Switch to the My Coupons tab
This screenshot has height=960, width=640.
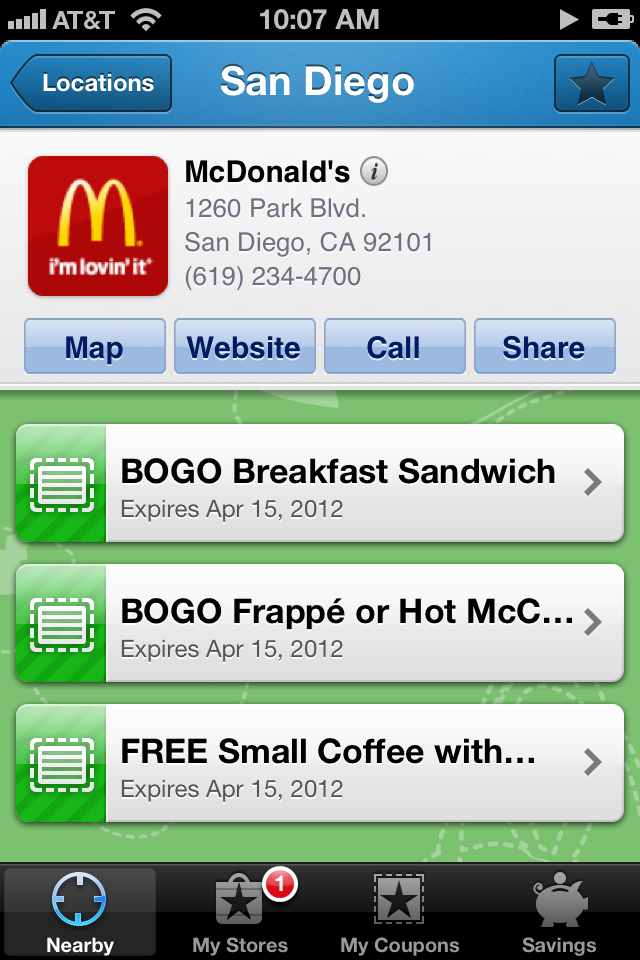tap(399, 912)
